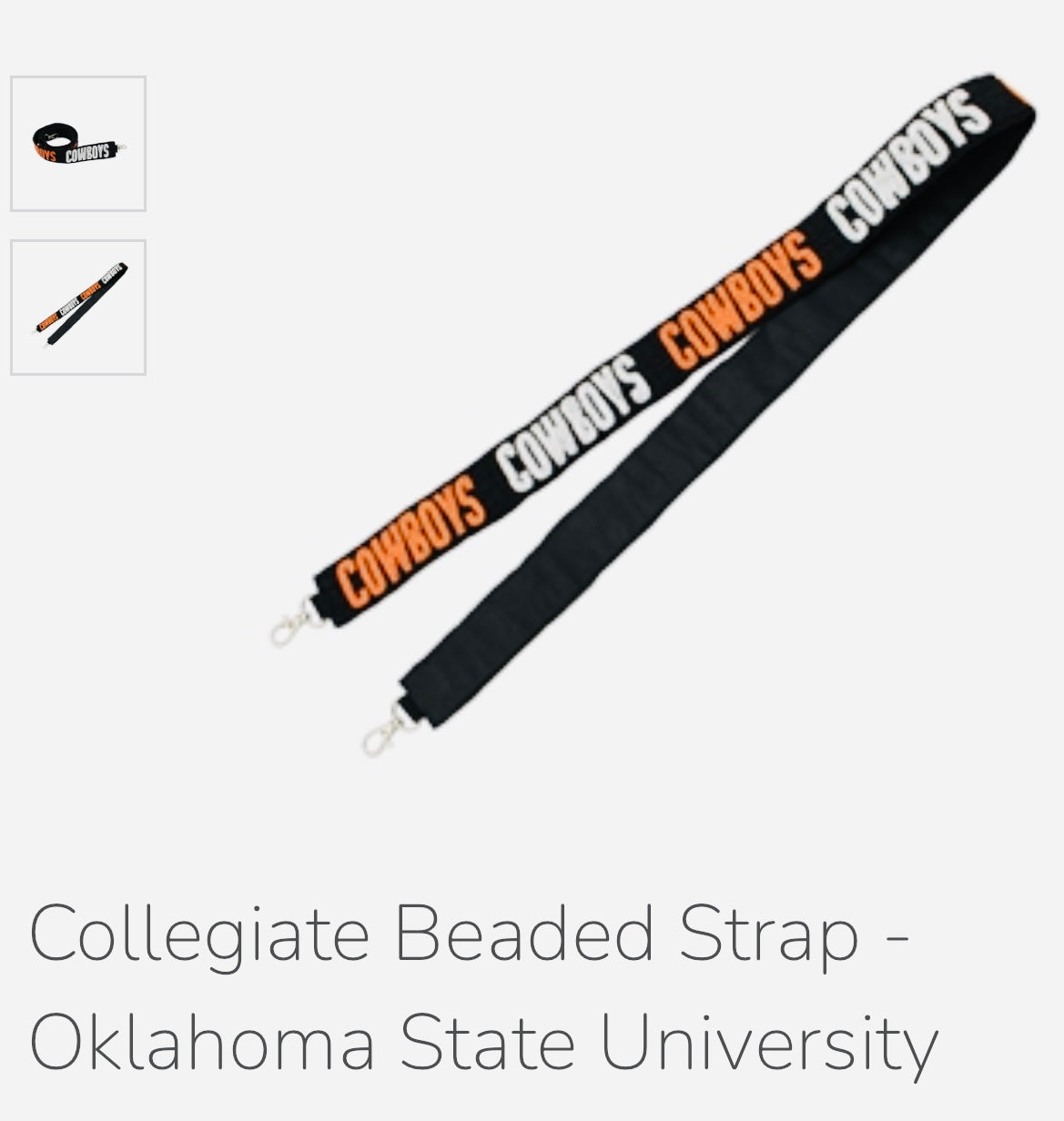Screen dimensions: 1064x1121
Task: Select the thumbnail showing the full-length strap
Action: tap(78, 308)
